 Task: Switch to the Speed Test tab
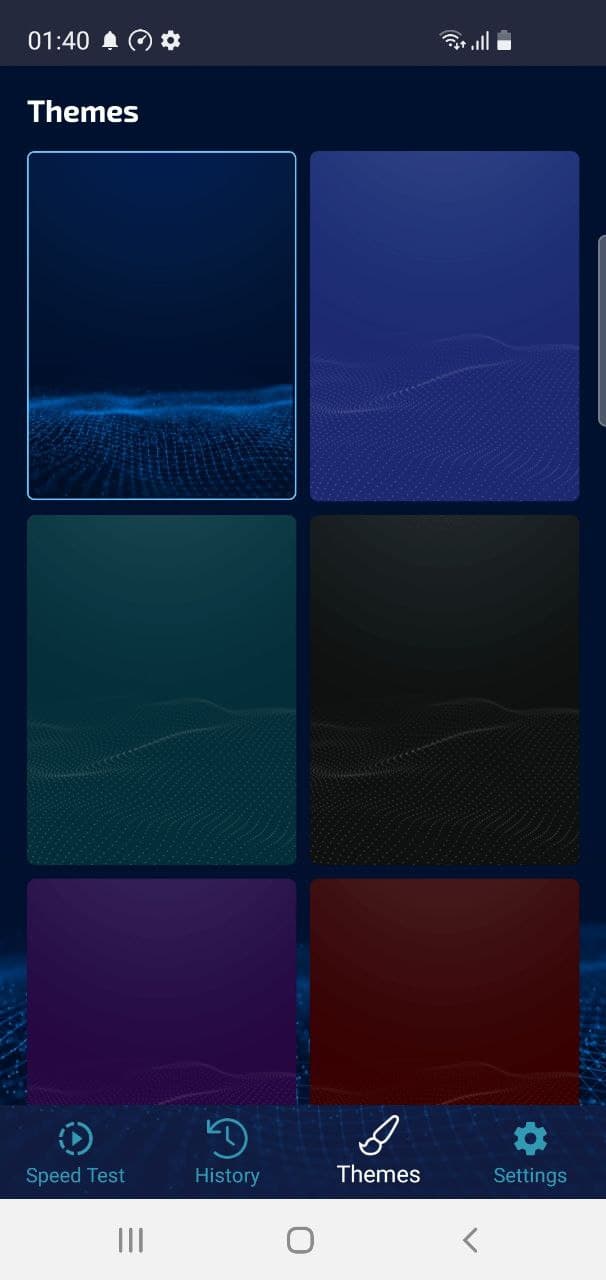(75, 1152)
